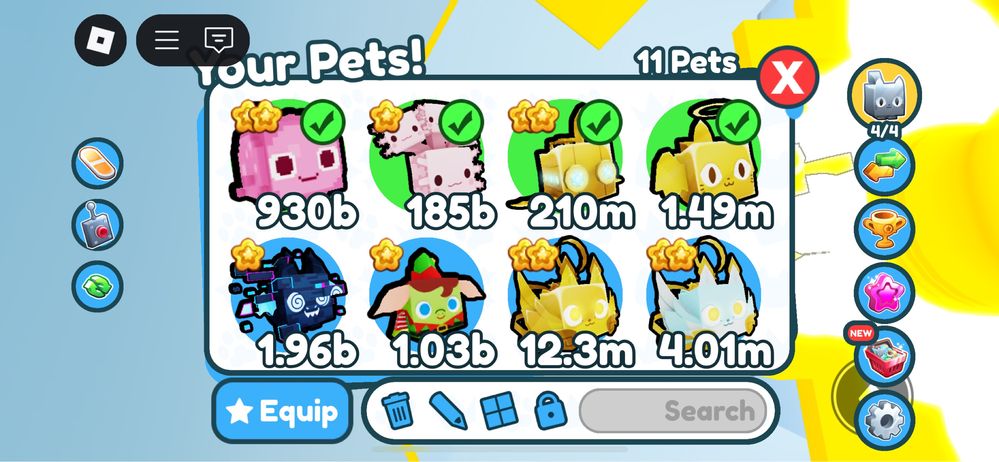This screenshot has width=999, height=462.
Task: Select the pink 930b pet
Action: click(288, 160)
